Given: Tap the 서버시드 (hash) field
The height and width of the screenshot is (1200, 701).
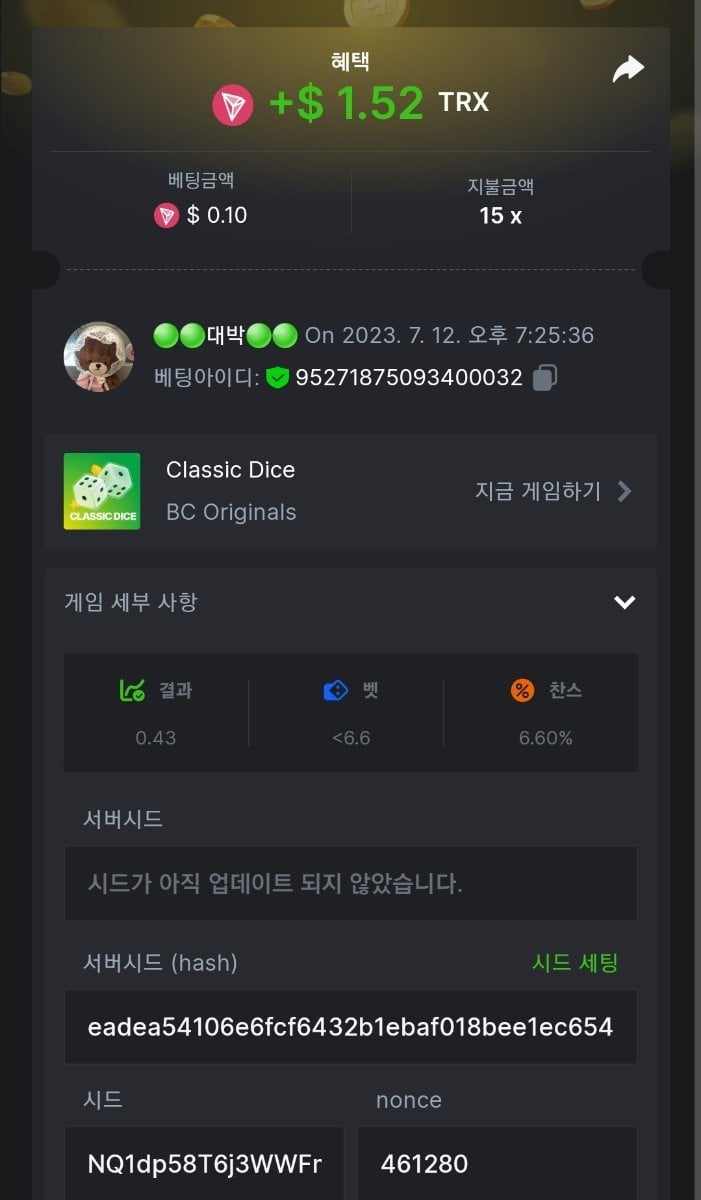Looking at the screenshot, I should (350, 1027).
